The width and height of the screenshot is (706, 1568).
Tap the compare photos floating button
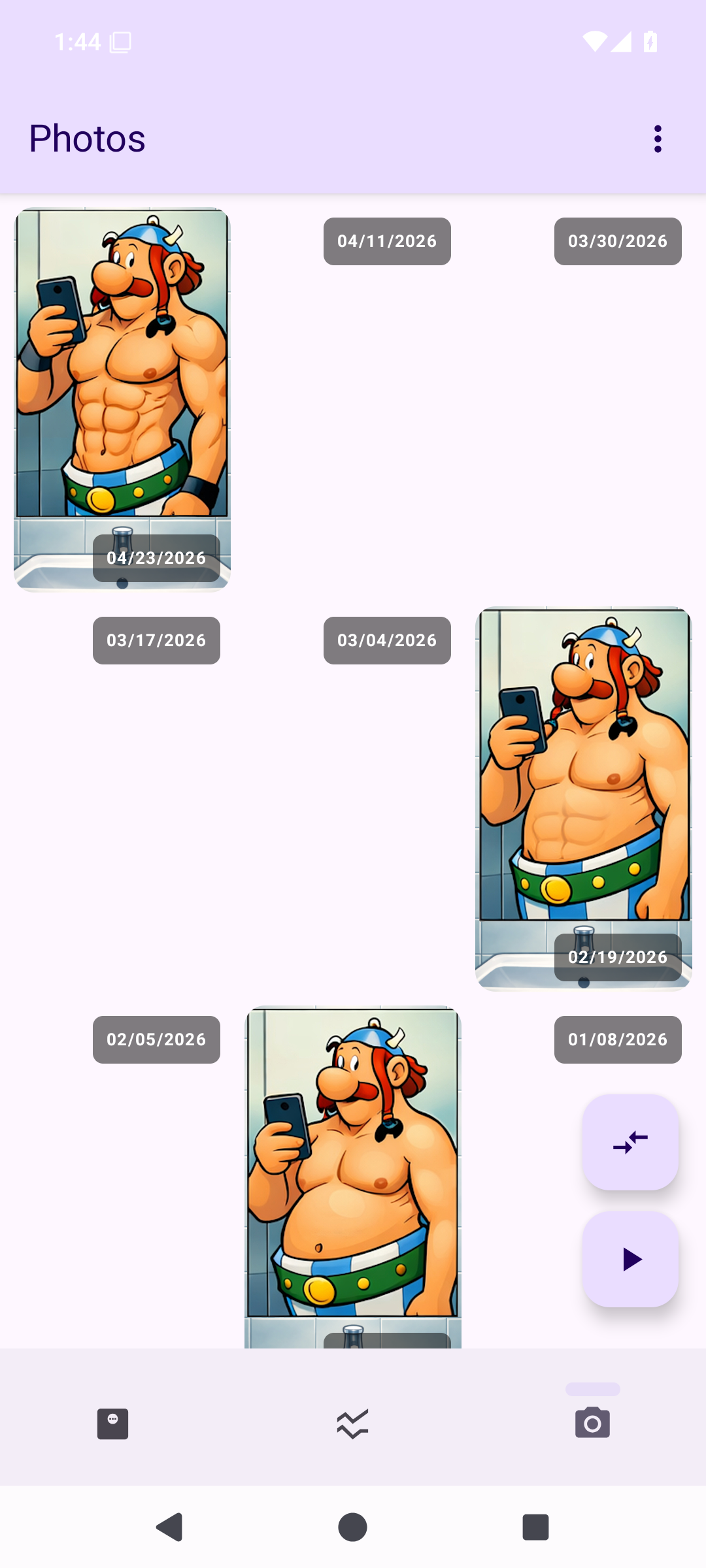pos(630,1142)
